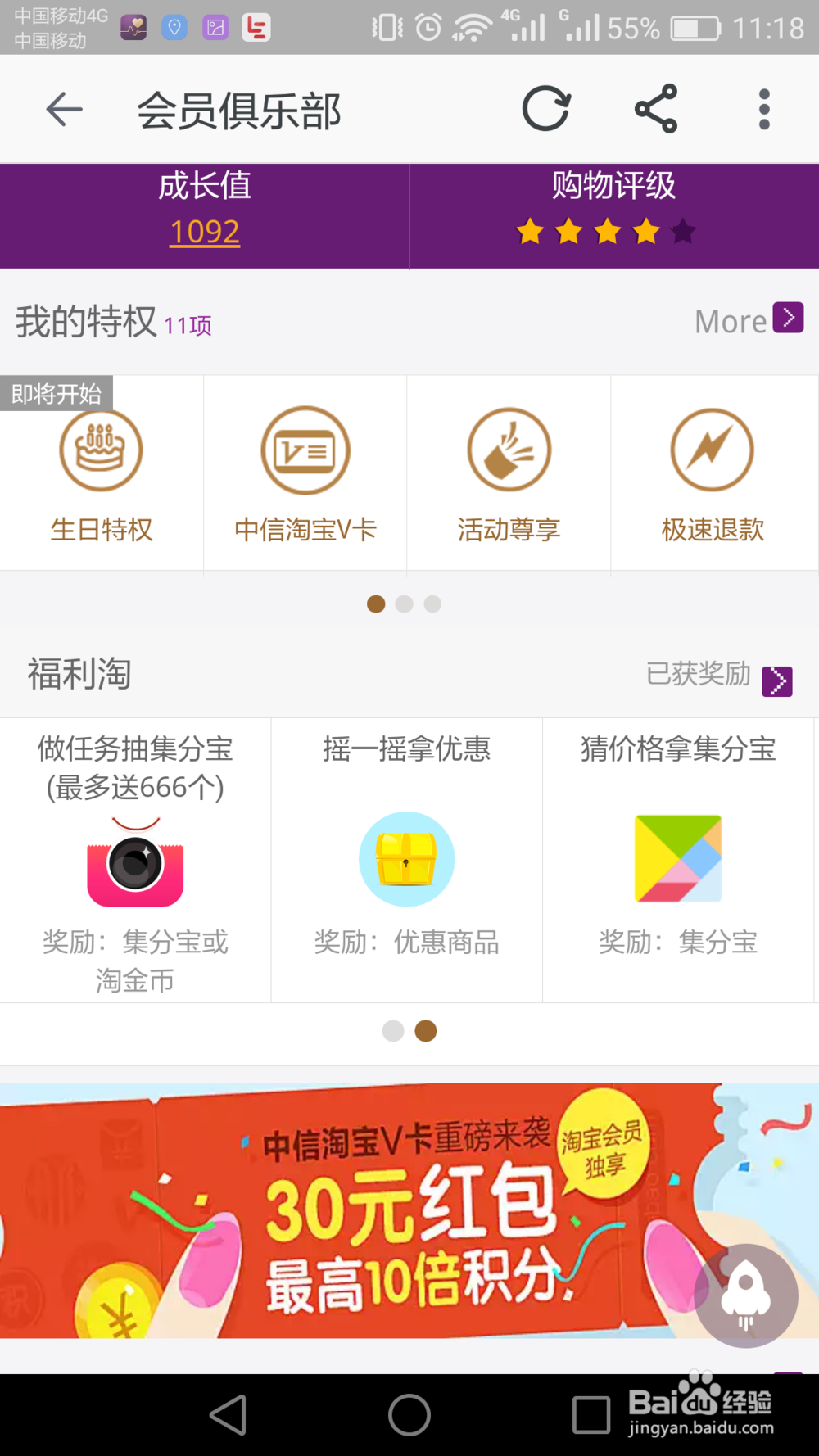Tap the 活动尊享 event privilege icon
The height and width of the screenshot is (1456, 819).
pyautogui.click(x=509, y=450)
